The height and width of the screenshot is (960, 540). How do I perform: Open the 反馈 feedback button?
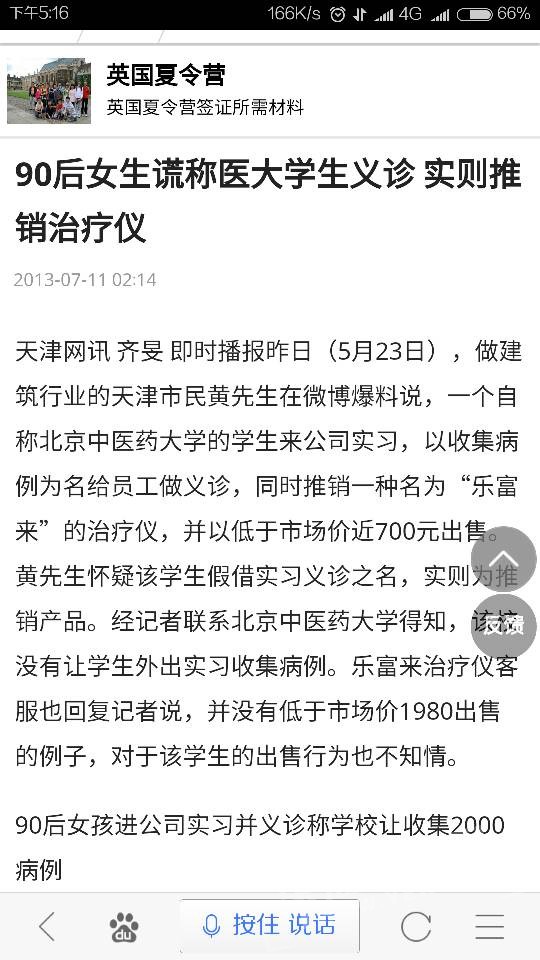pos(504,626)
